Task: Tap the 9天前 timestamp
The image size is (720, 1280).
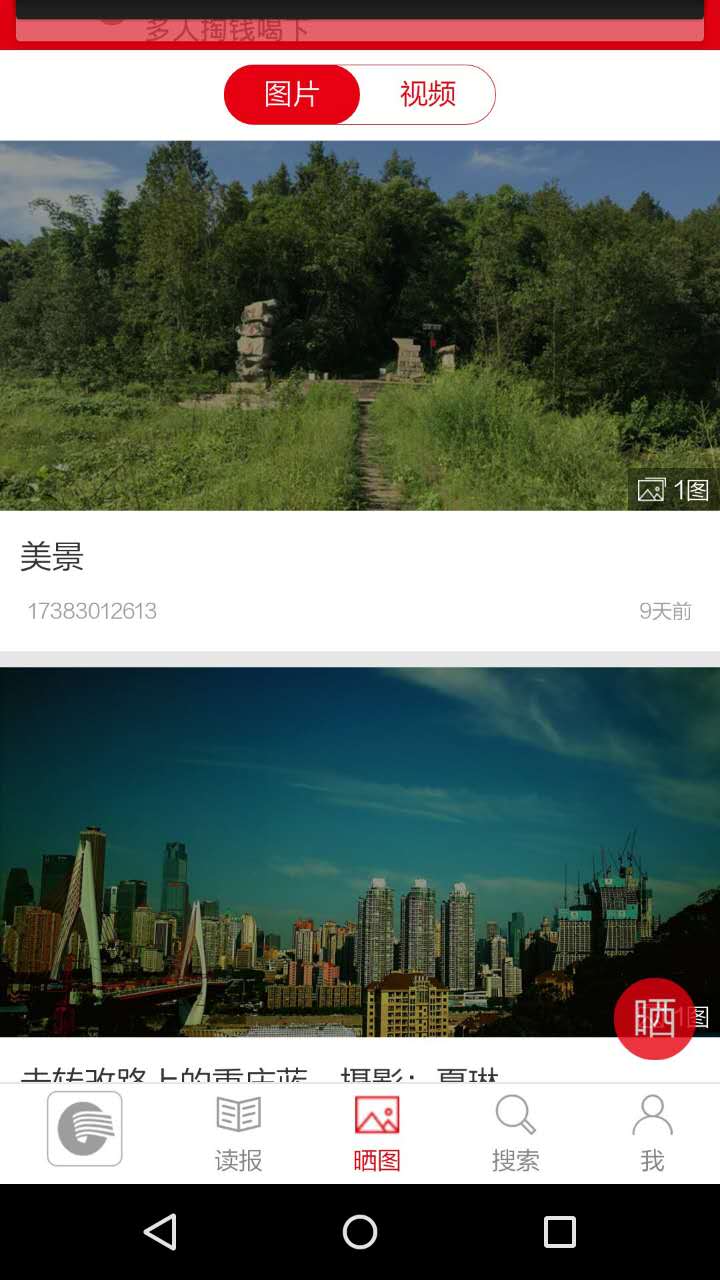Action: [x=668, y=611]
